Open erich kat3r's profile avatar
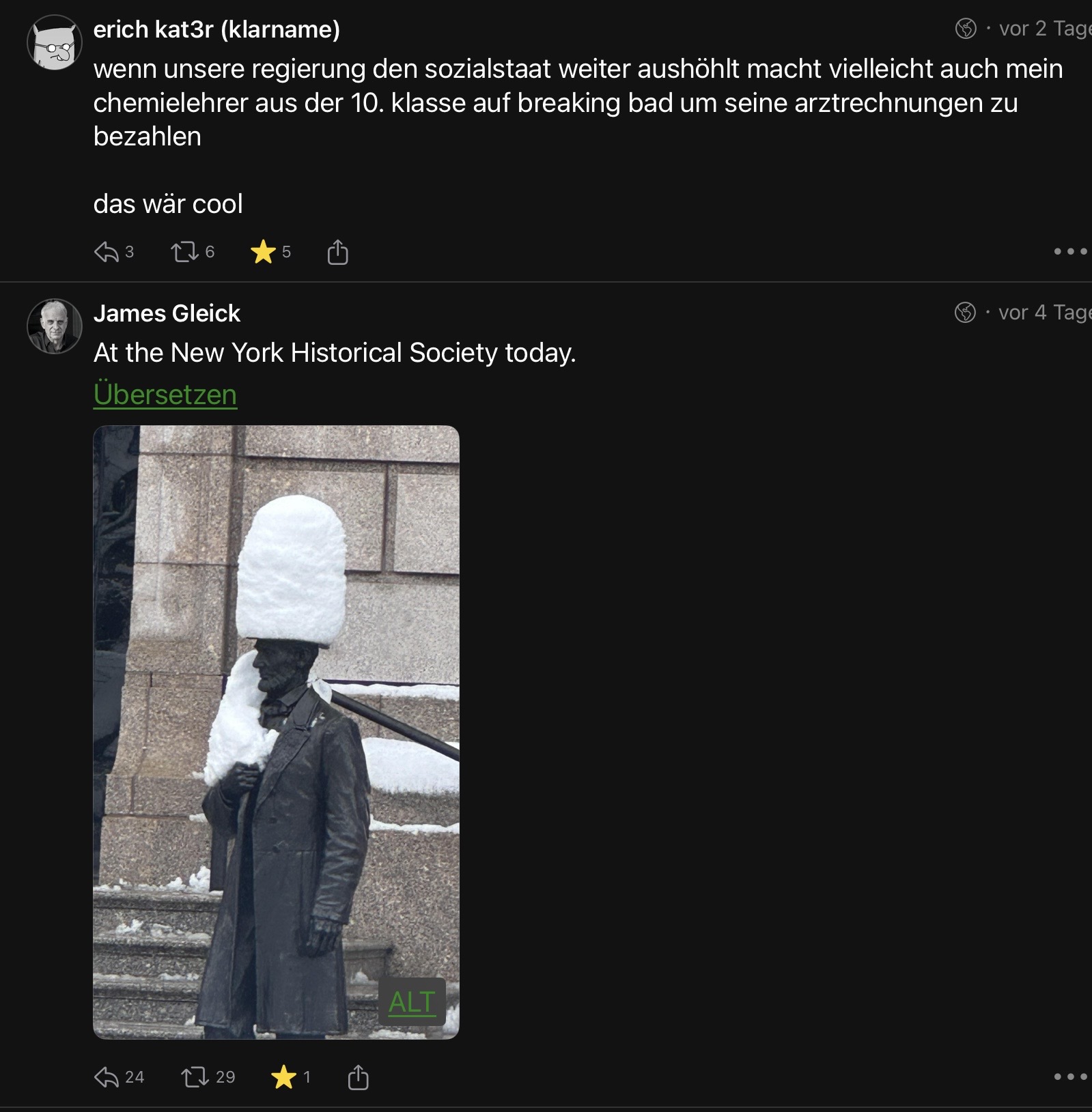 [x=54, y=42]
